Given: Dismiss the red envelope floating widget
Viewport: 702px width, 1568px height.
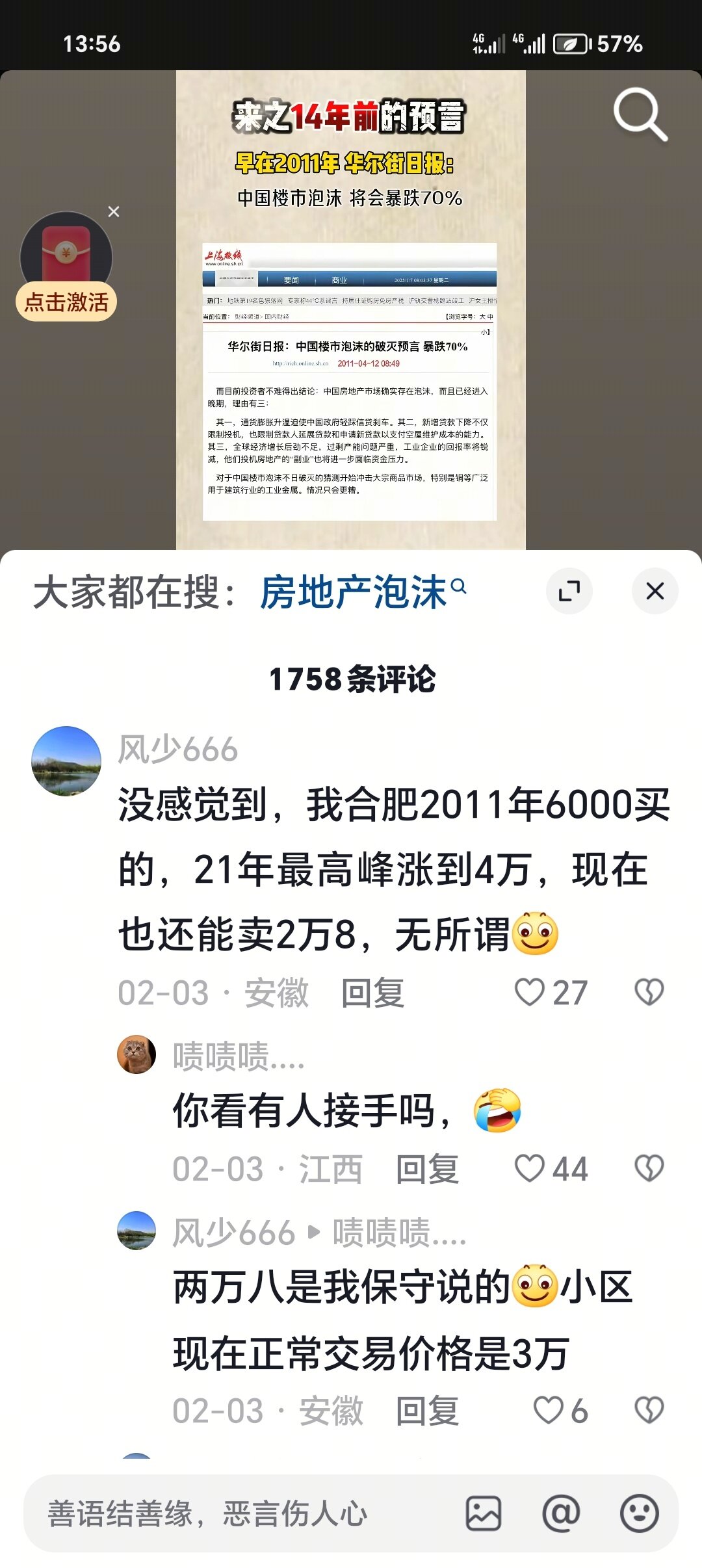Looking at the screenshot, I should click(x=114, y=212).
